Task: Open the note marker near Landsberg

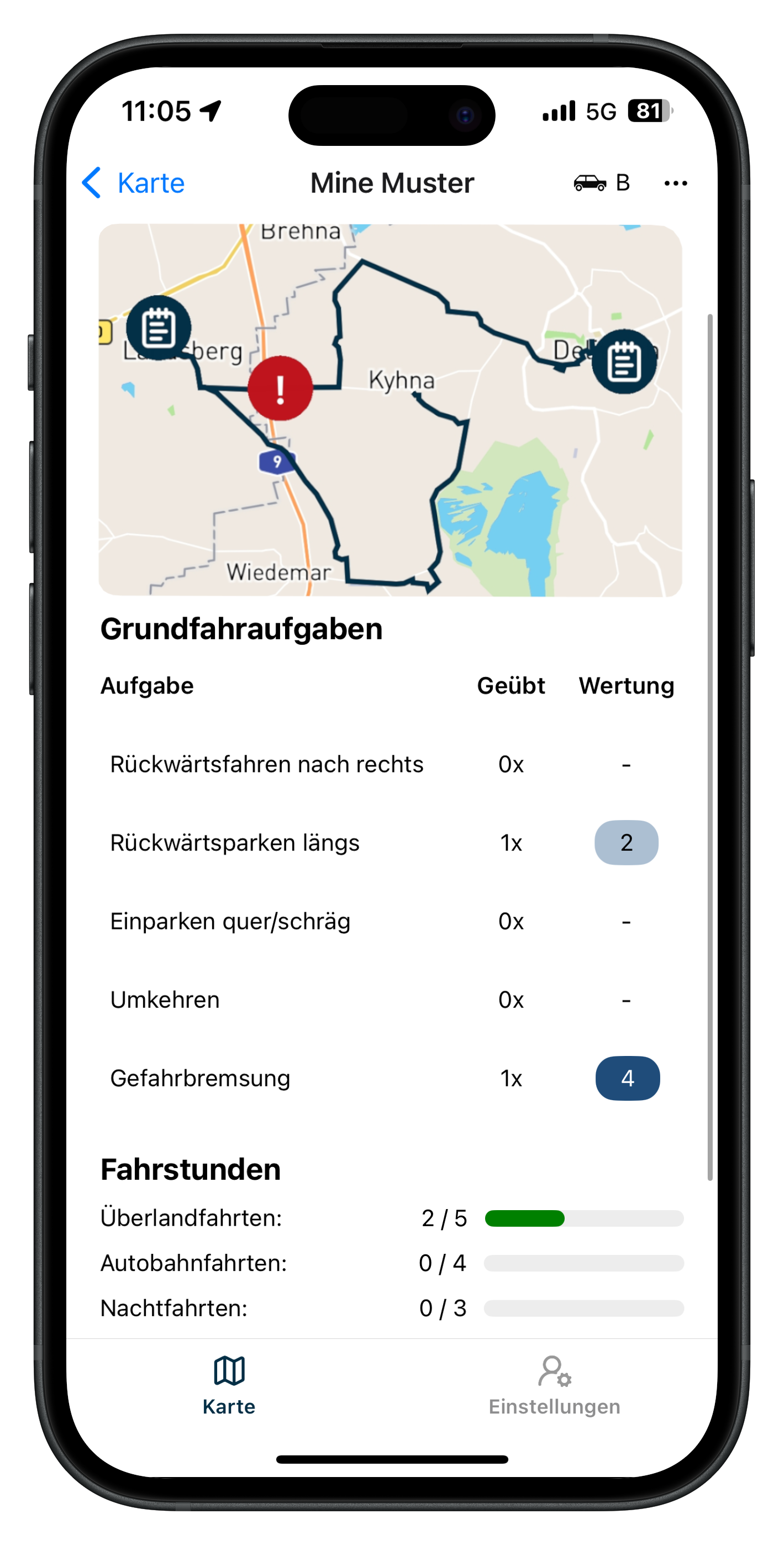Action: point(159,328)
